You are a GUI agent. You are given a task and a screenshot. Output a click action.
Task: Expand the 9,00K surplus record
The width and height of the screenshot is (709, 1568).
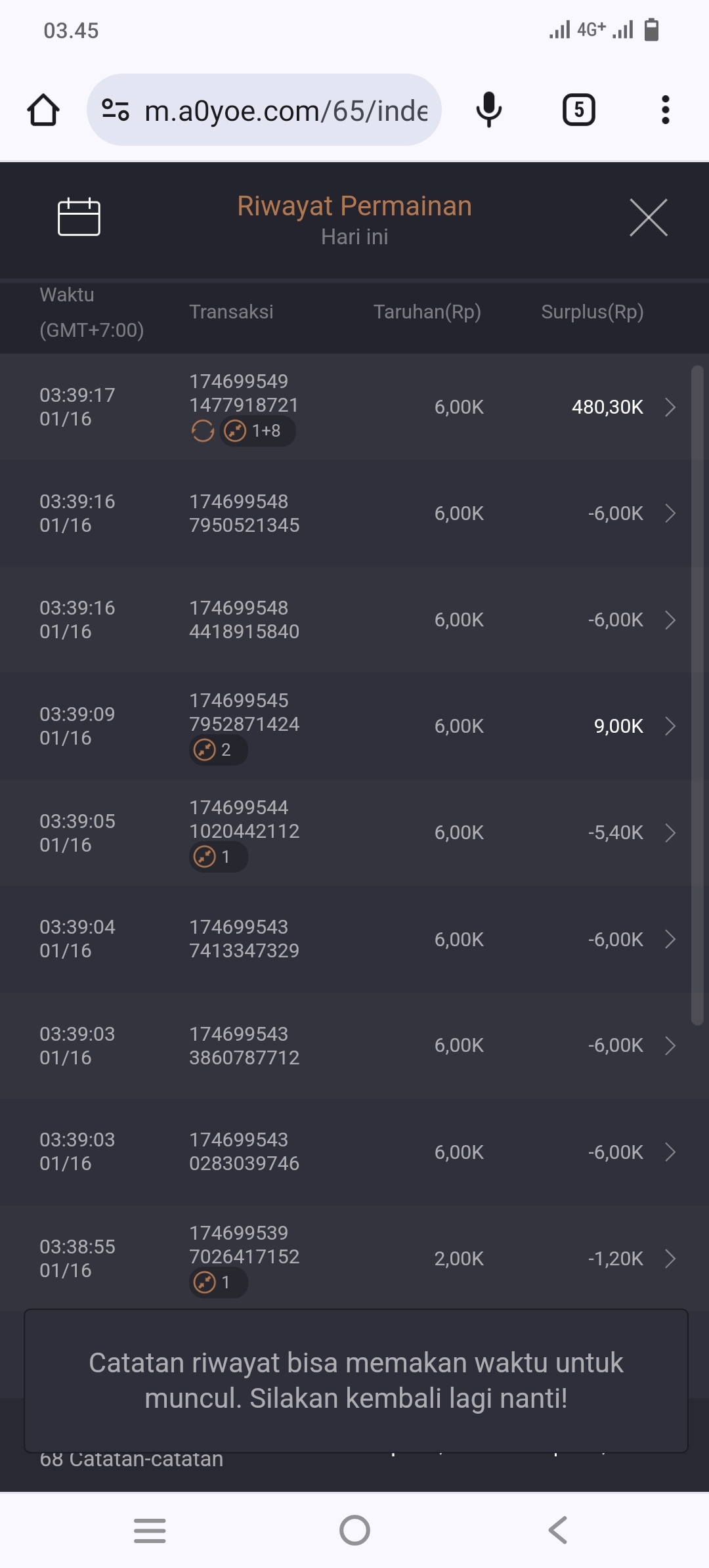point(670,726)
